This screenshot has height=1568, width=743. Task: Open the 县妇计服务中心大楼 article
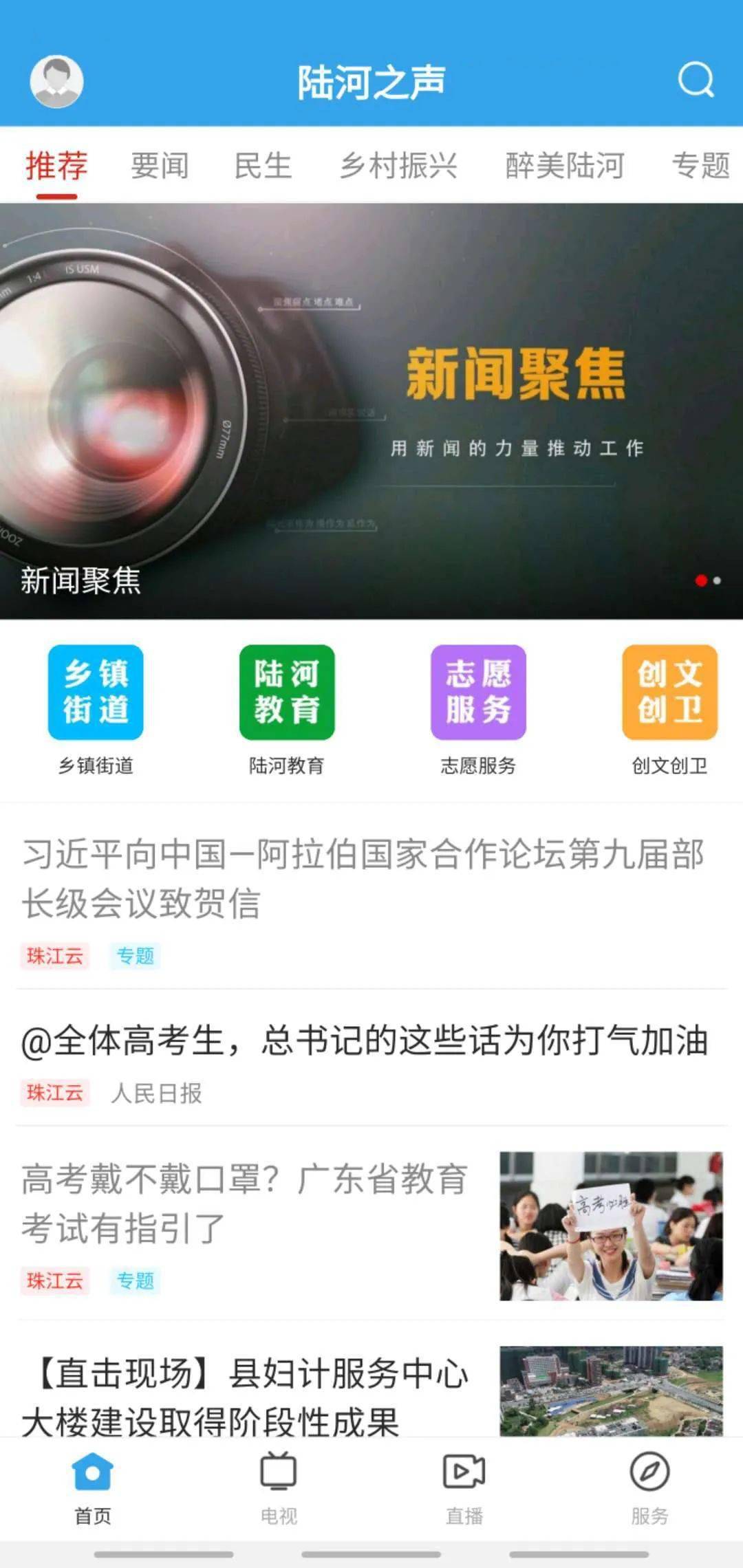[x=245, y=1396]
